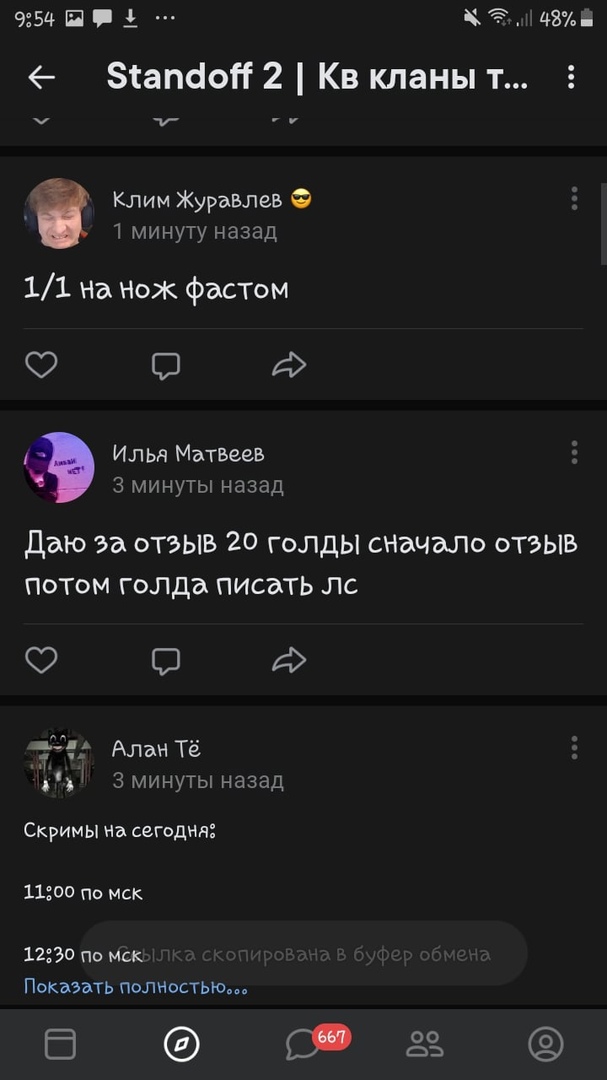Image resolution: width=607 pixels, height=1080 pixels.
Task: Like the post by Илья Матвеев
Action: [41, 660]
